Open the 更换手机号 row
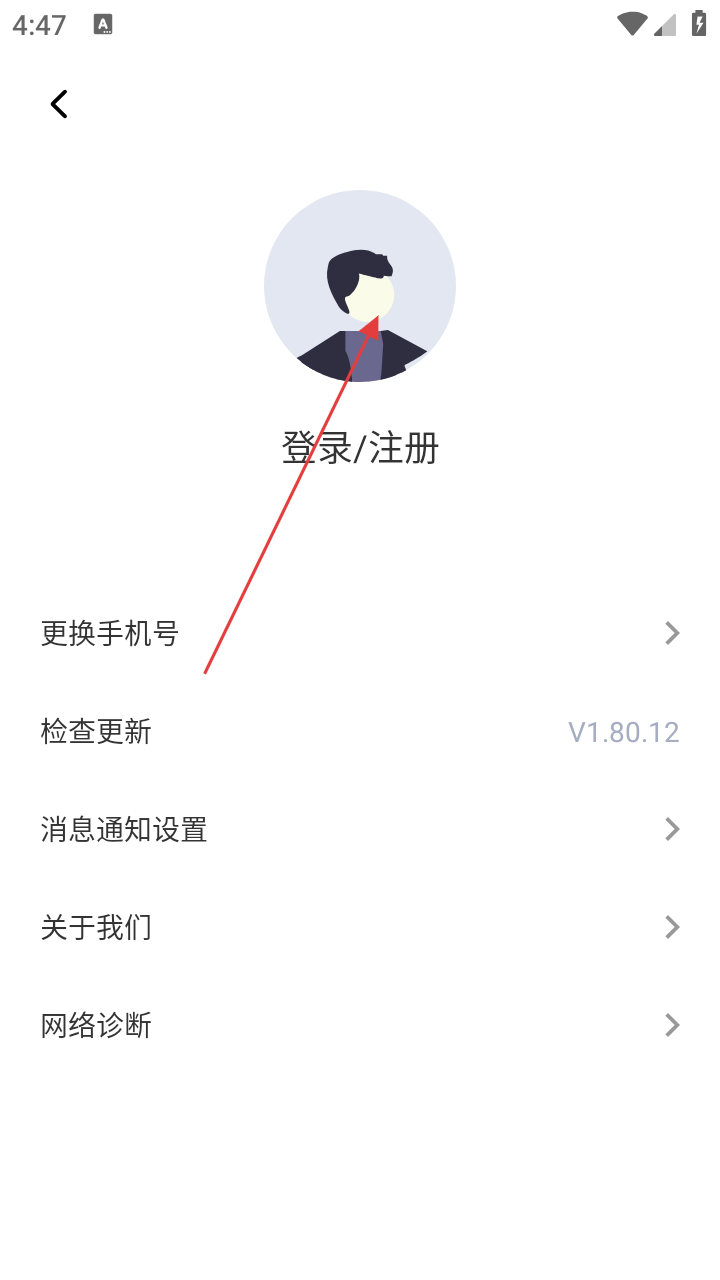This screenshot has width=720, height=1280. point(360,633)
